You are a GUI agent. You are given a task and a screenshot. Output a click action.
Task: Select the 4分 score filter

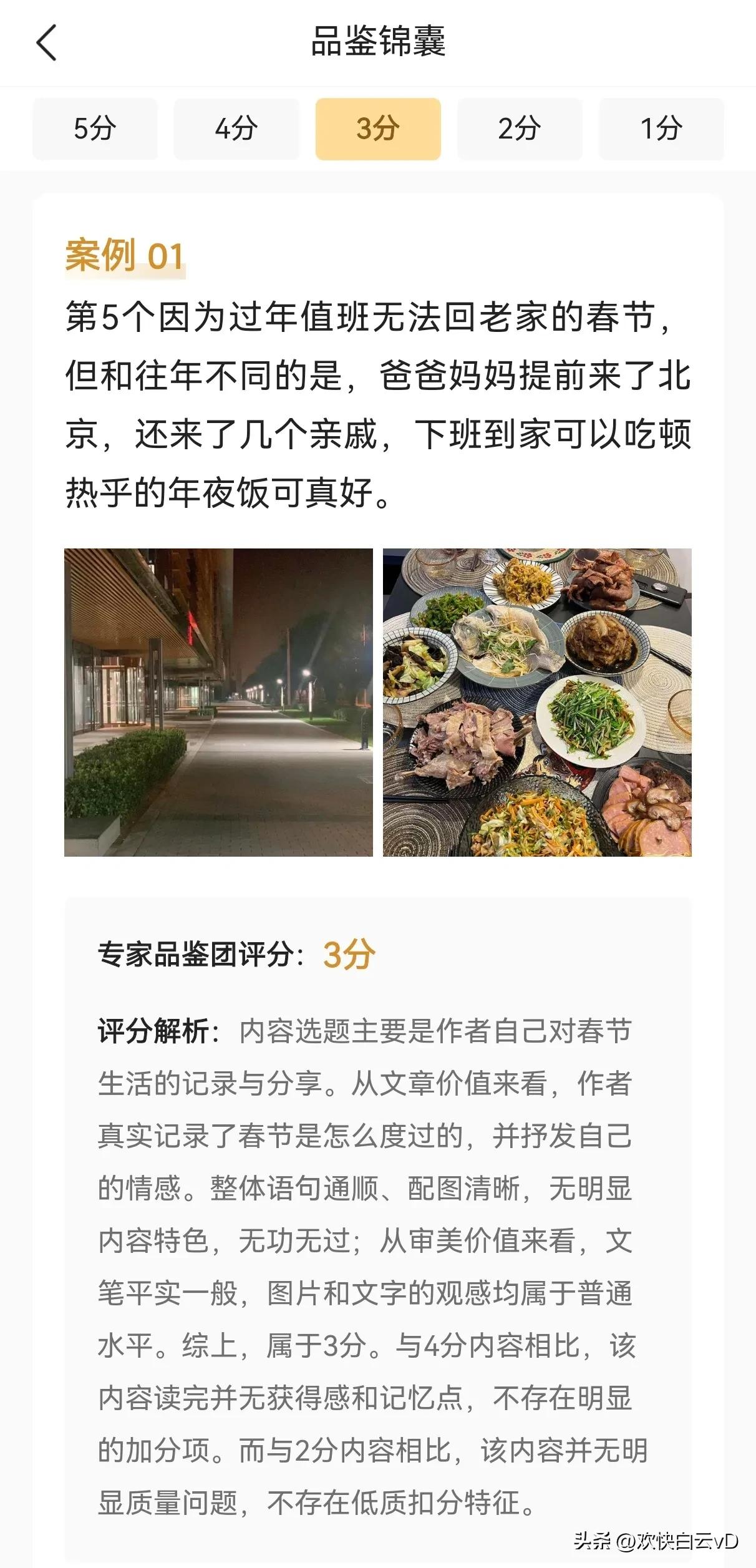(x=237, y=130)
